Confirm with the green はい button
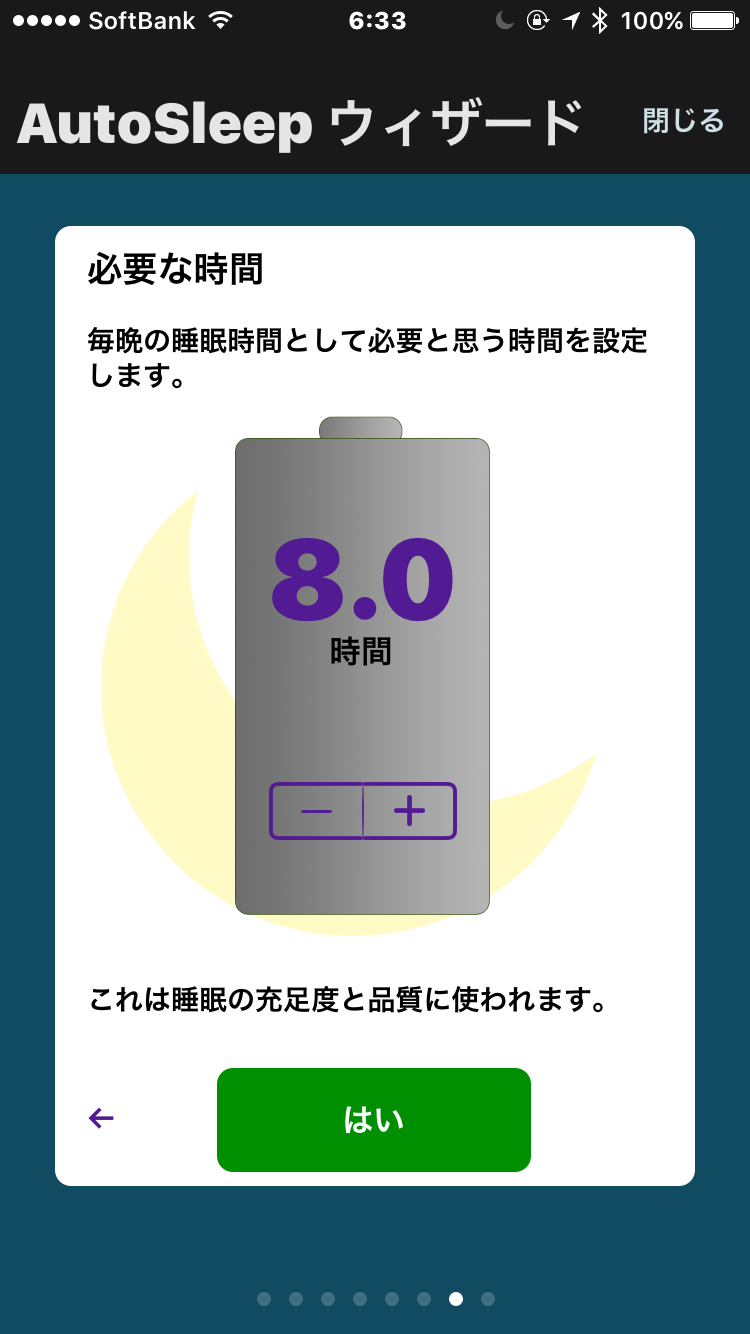 pos(373,1119)
